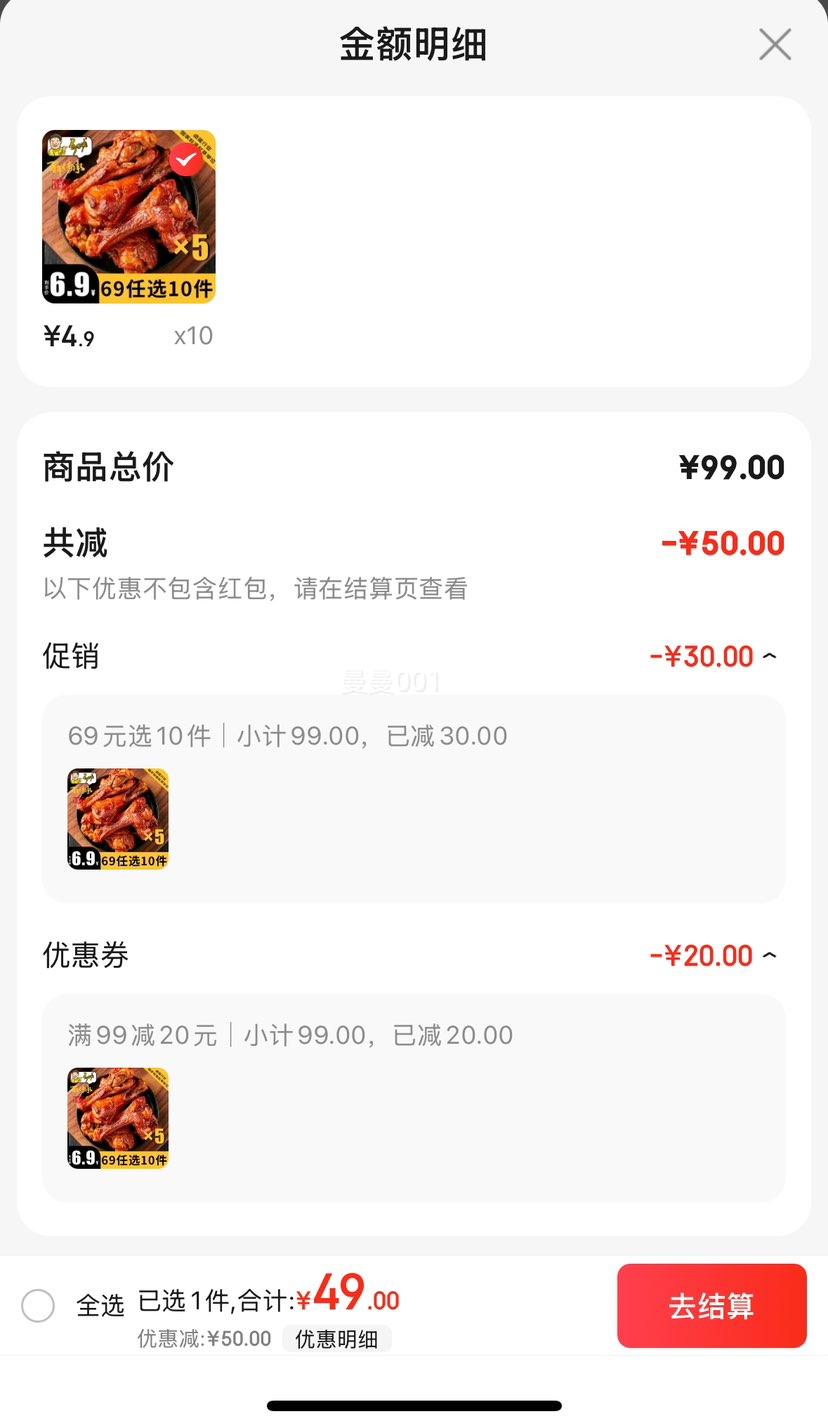This screenshot has height=1428, width=828.
Task: Toggle the 全选 select-all circle
Action: point(38,1305)
